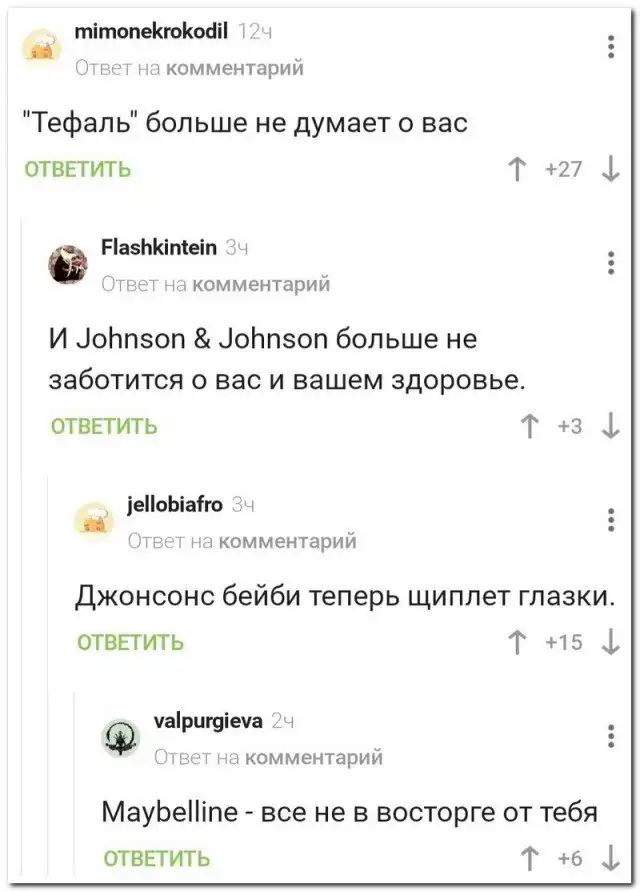Open overflow menu on mimonekrokodil's comment
640x892 pixels.
coord(611,47)
